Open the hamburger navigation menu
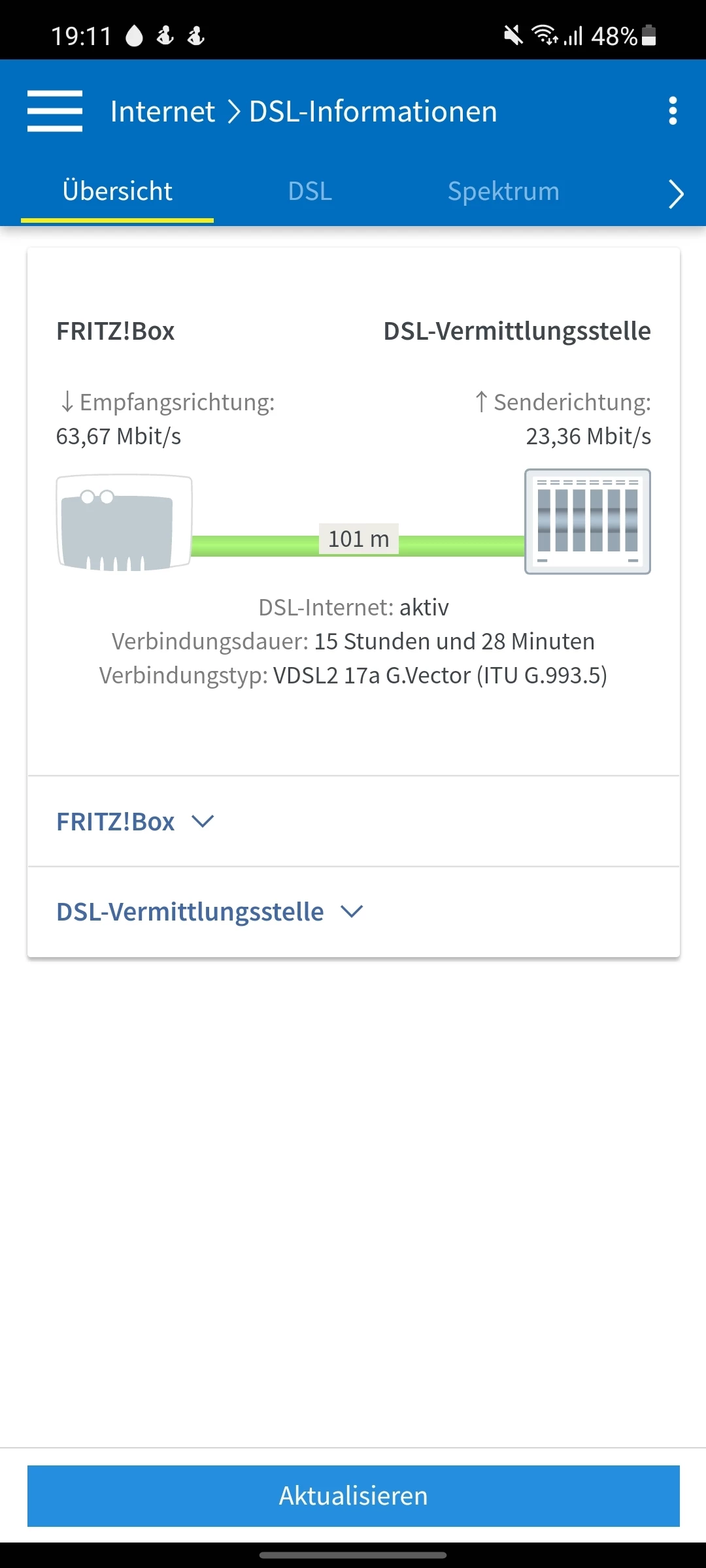This screenshot has width=706, height=1568. click(x=55, y=111)
